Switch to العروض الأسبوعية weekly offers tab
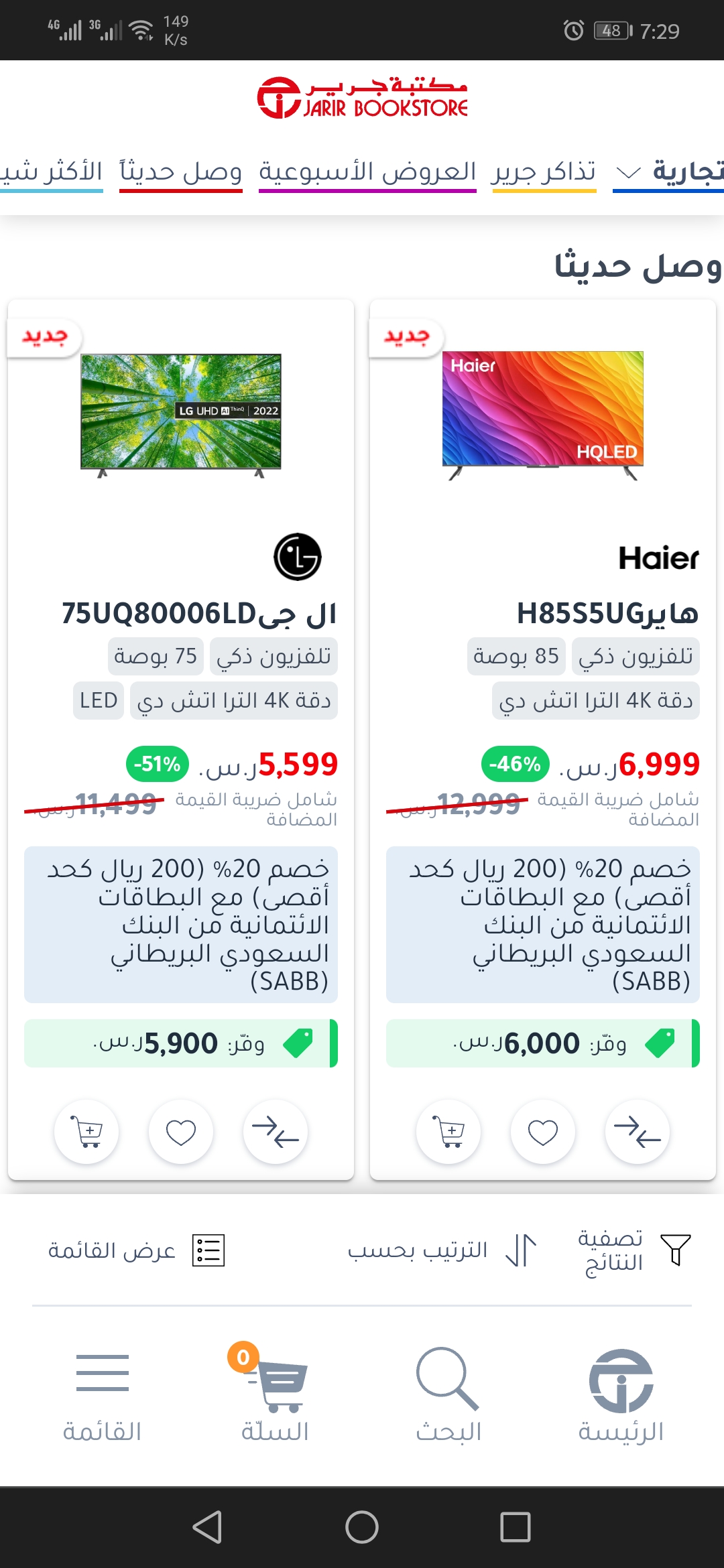 click(x=367, y=172)
